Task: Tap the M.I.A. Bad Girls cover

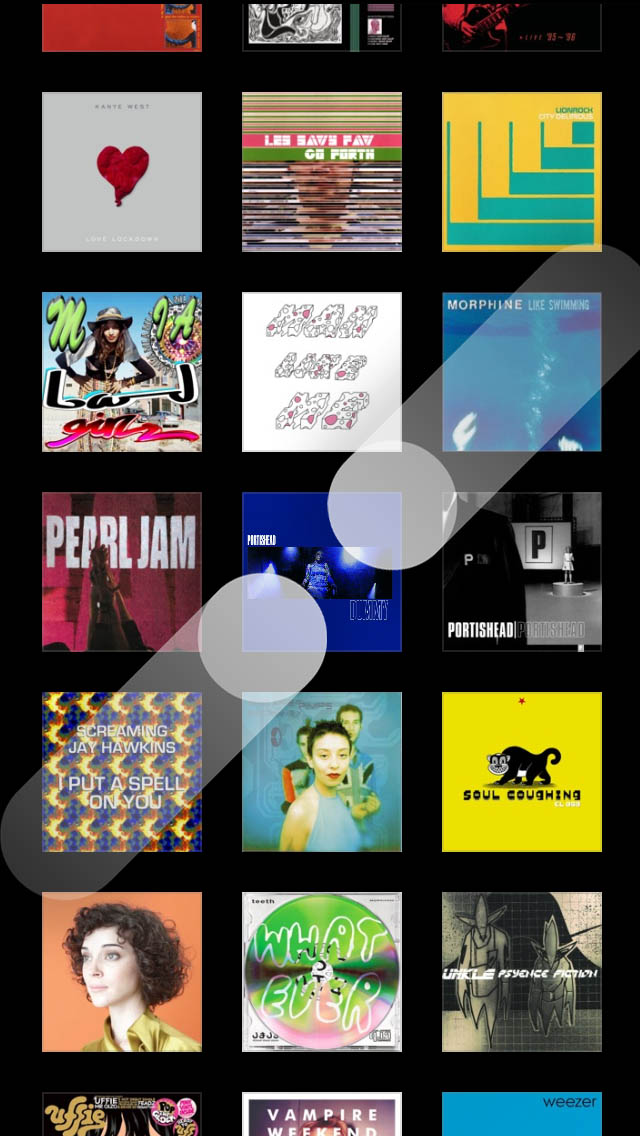Action: point(122,372)
